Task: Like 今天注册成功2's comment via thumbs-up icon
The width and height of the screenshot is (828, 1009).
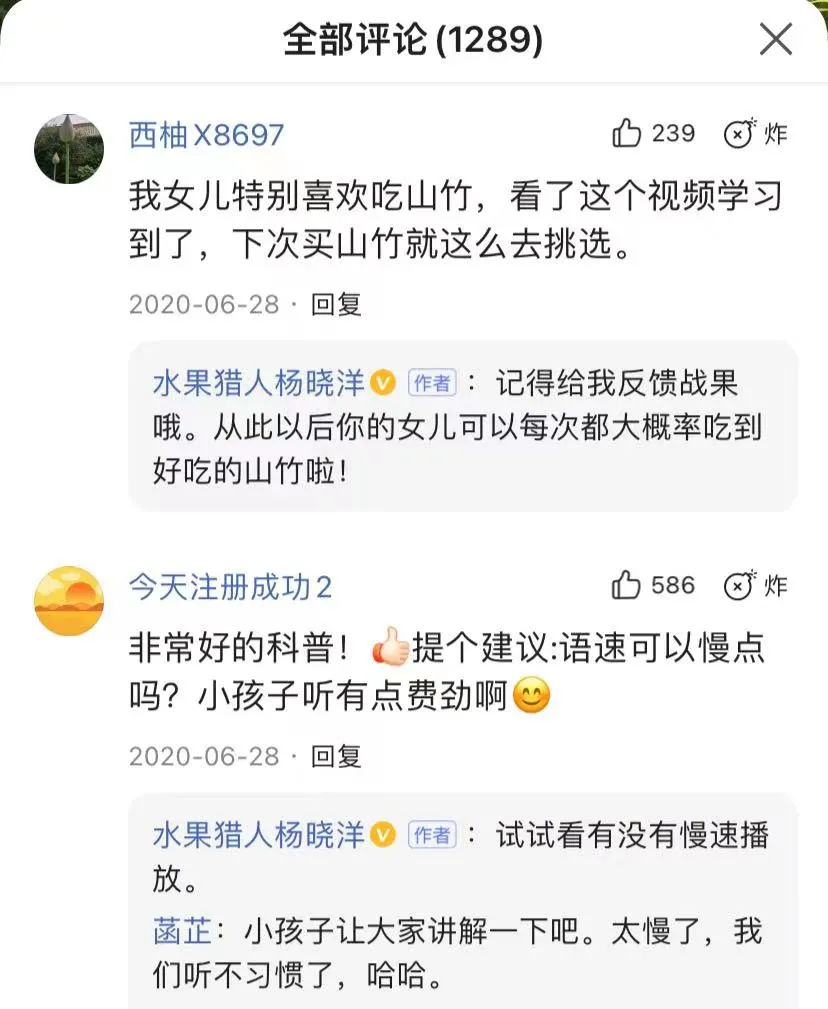Action: click(x=629, y=588)
